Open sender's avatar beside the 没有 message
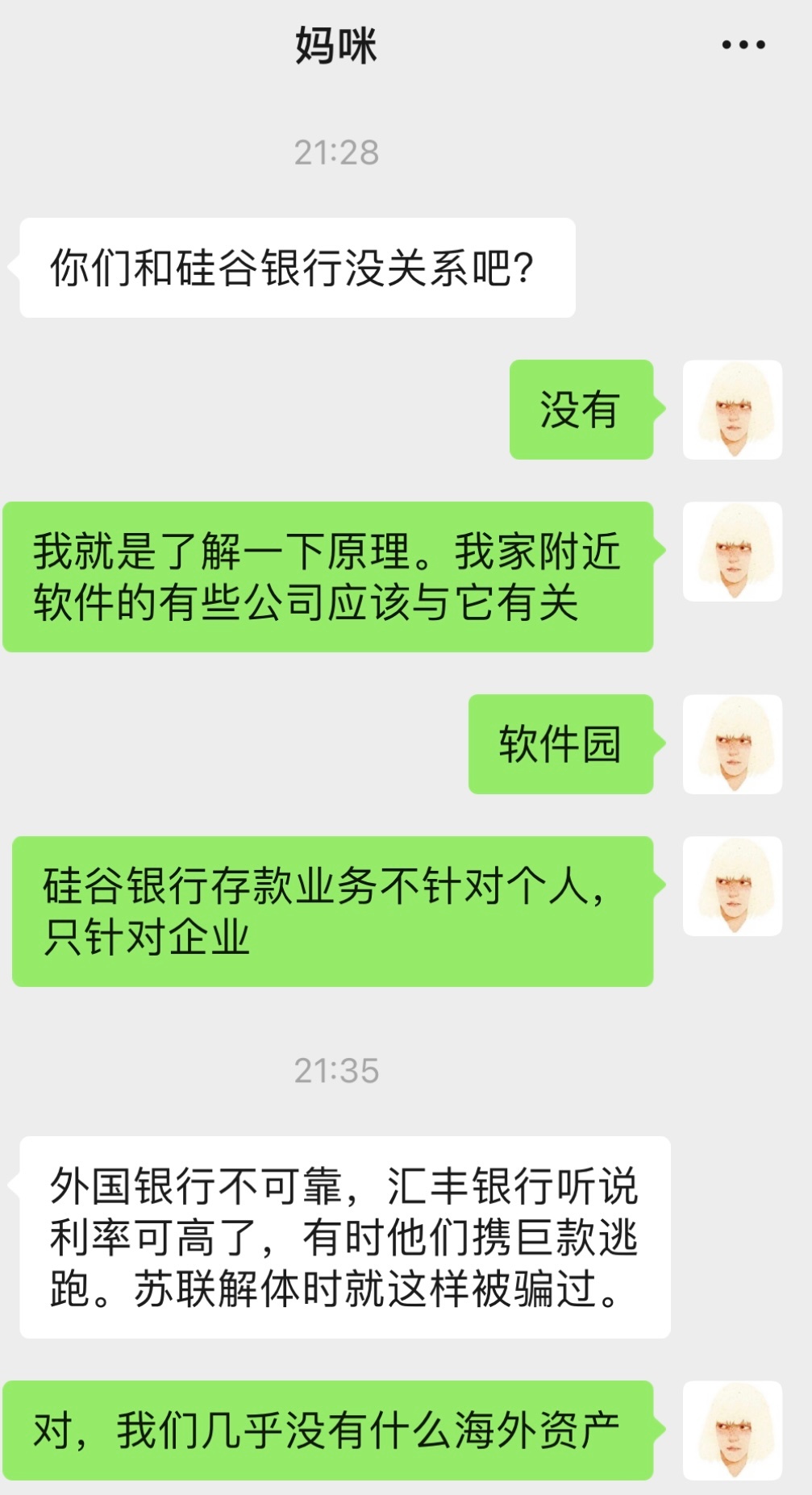 click(x=732, y=410)
